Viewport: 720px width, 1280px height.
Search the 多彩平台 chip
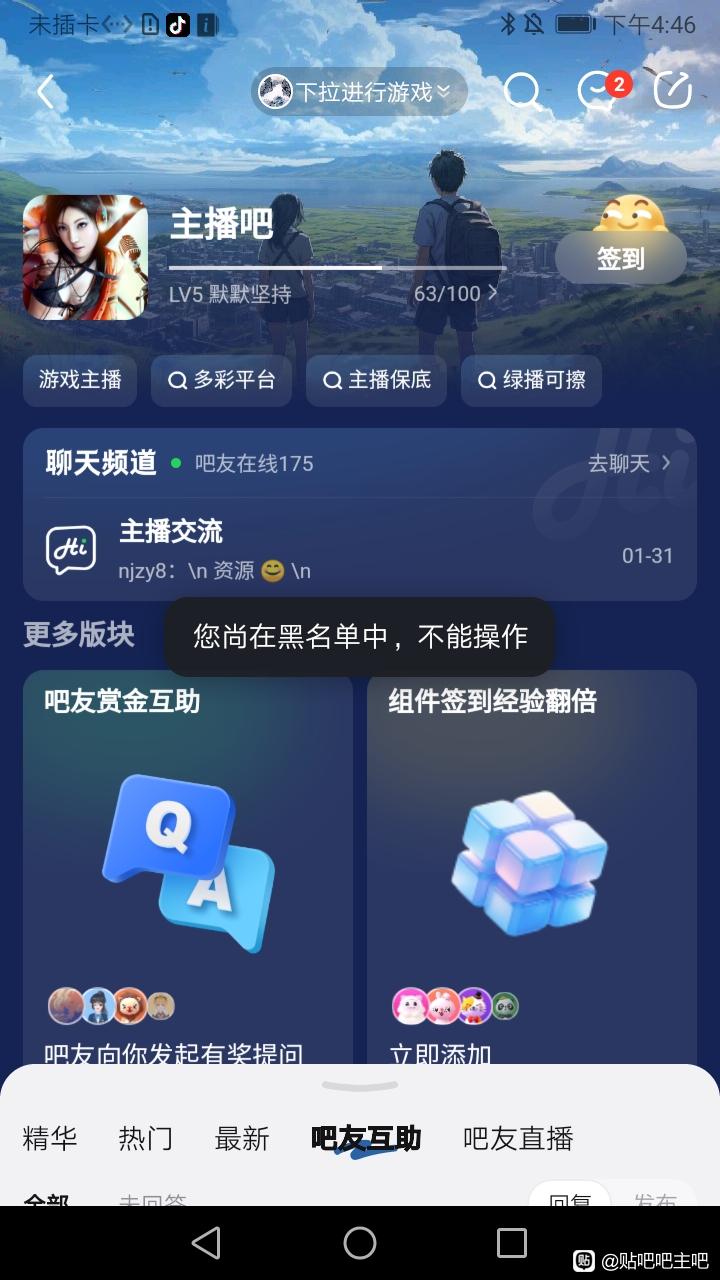(221, 380)
